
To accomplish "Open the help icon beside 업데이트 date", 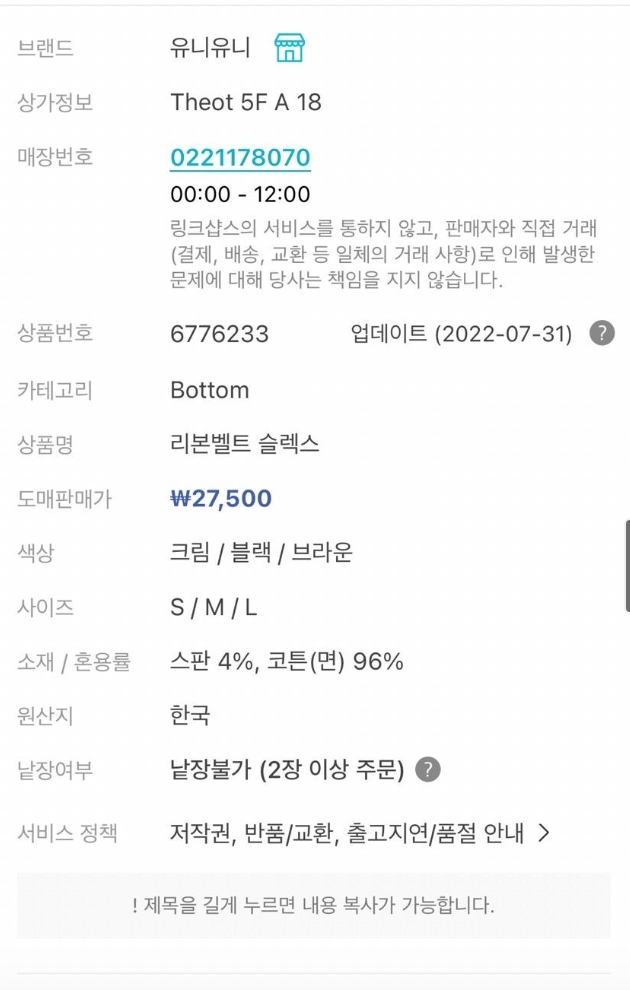I will (601, 333).
